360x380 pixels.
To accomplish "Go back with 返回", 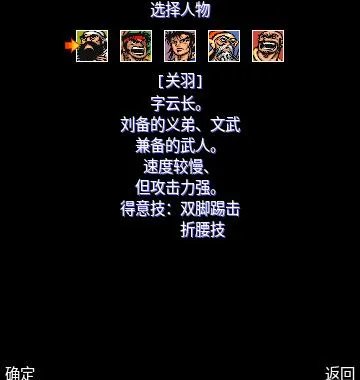I will tap(340, 373).
